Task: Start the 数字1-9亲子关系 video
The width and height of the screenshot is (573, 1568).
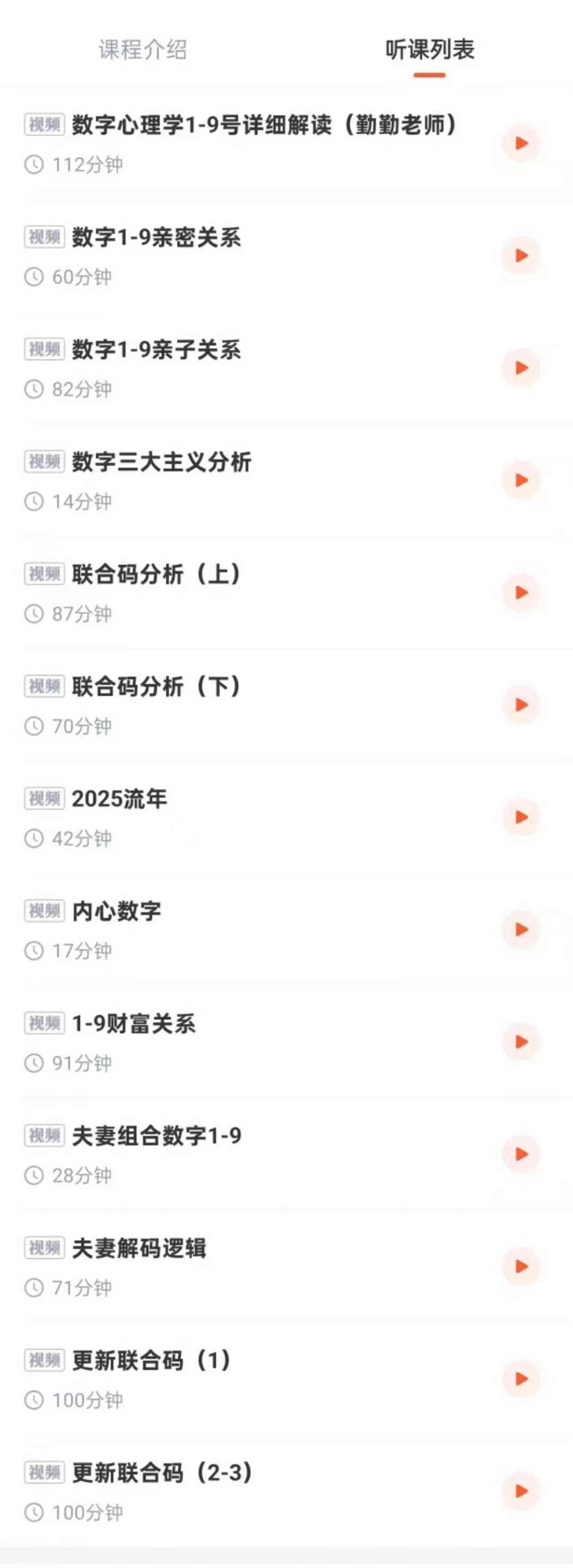Action: coord(520,368)
